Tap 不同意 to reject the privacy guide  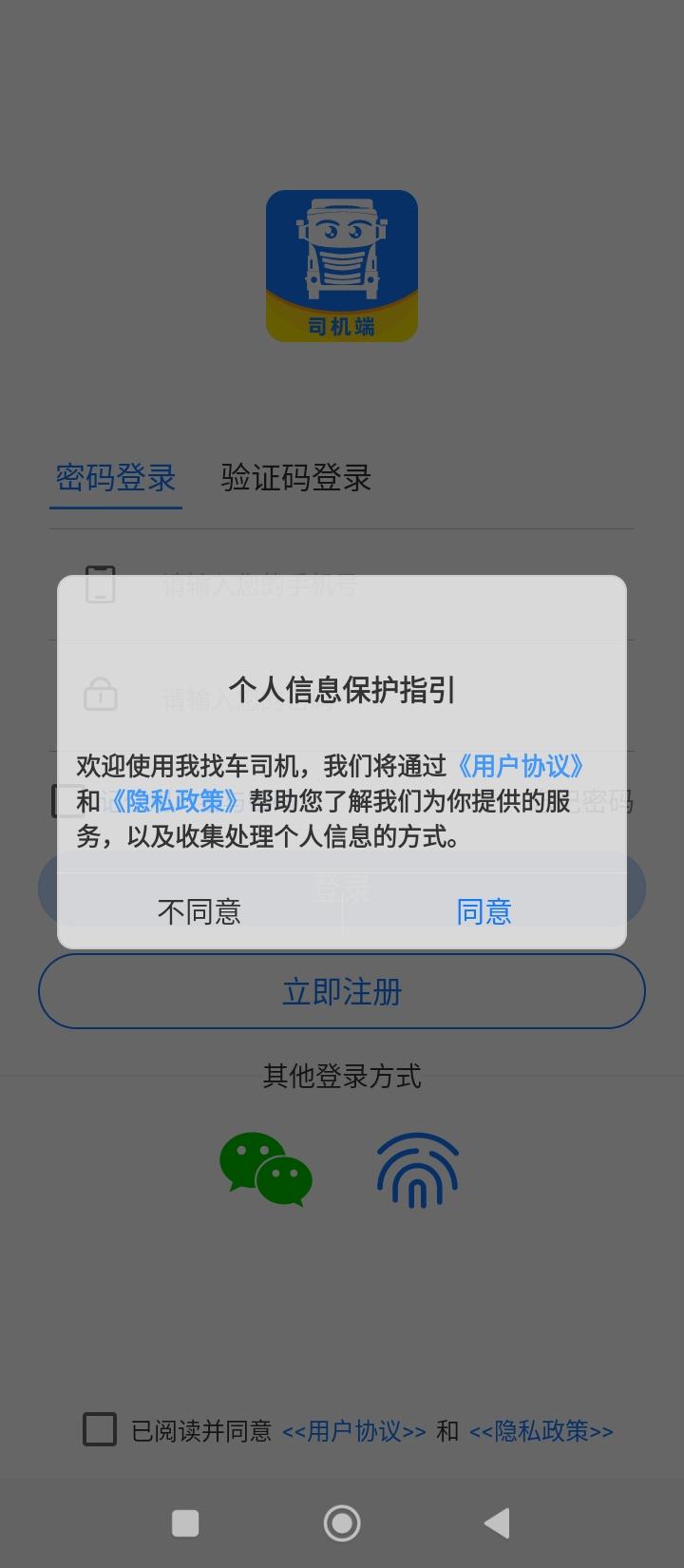199,910
